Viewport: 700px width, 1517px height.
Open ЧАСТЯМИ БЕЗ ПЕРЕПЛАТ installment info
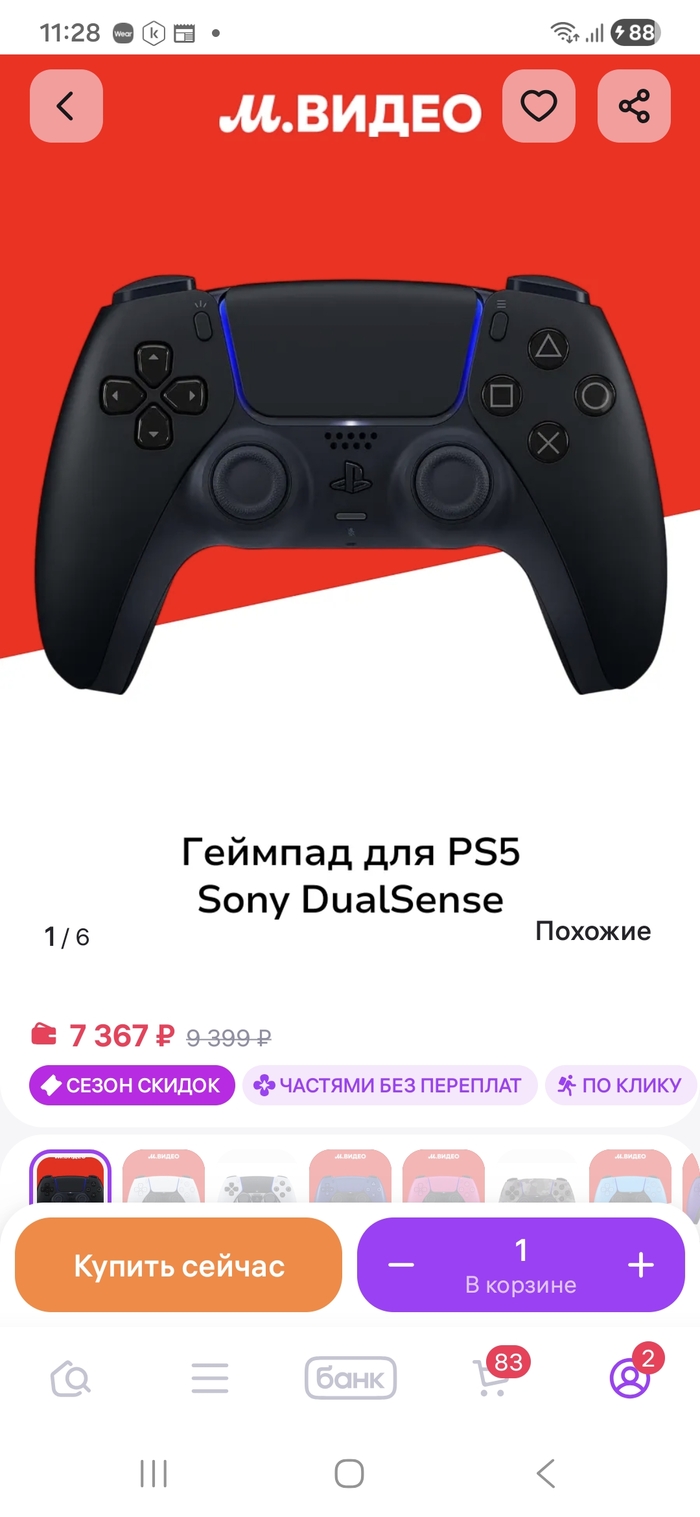[389, 1085]
